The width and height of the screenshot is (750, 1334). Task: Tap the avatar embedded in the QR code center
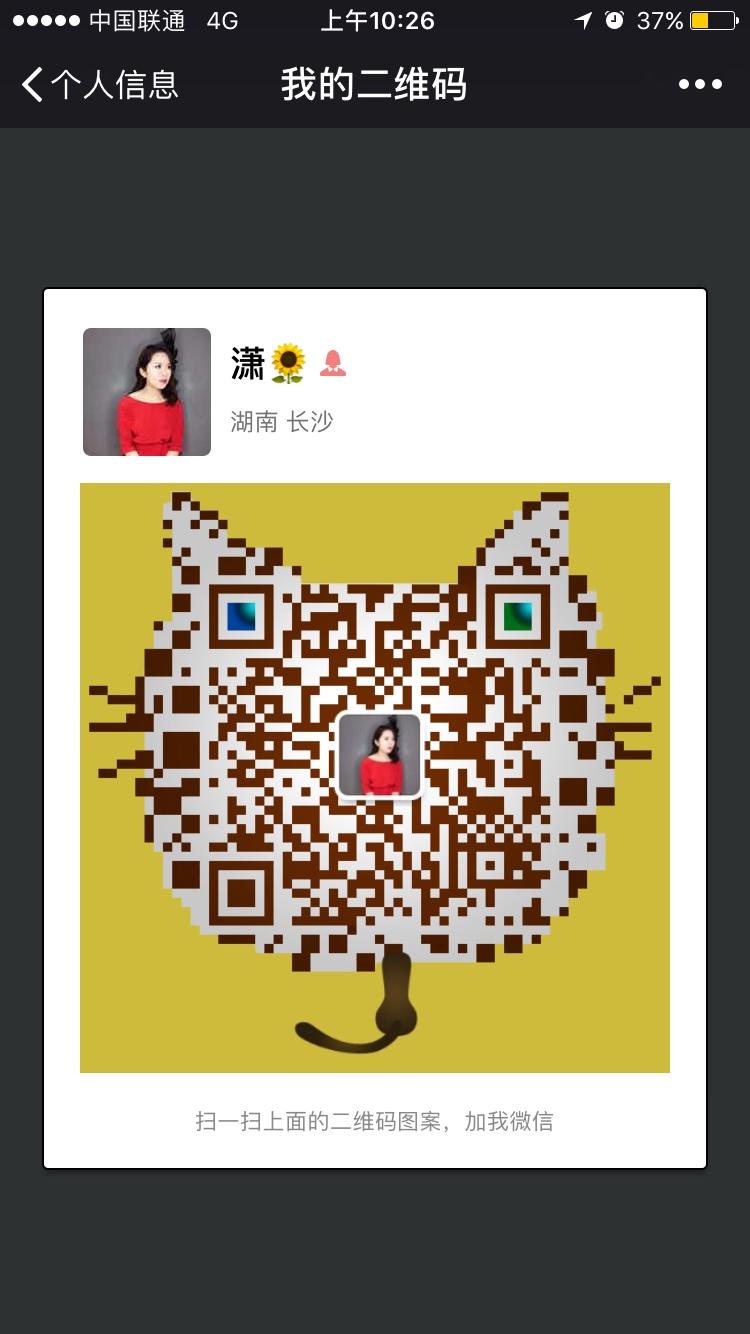tap(377, 755)
